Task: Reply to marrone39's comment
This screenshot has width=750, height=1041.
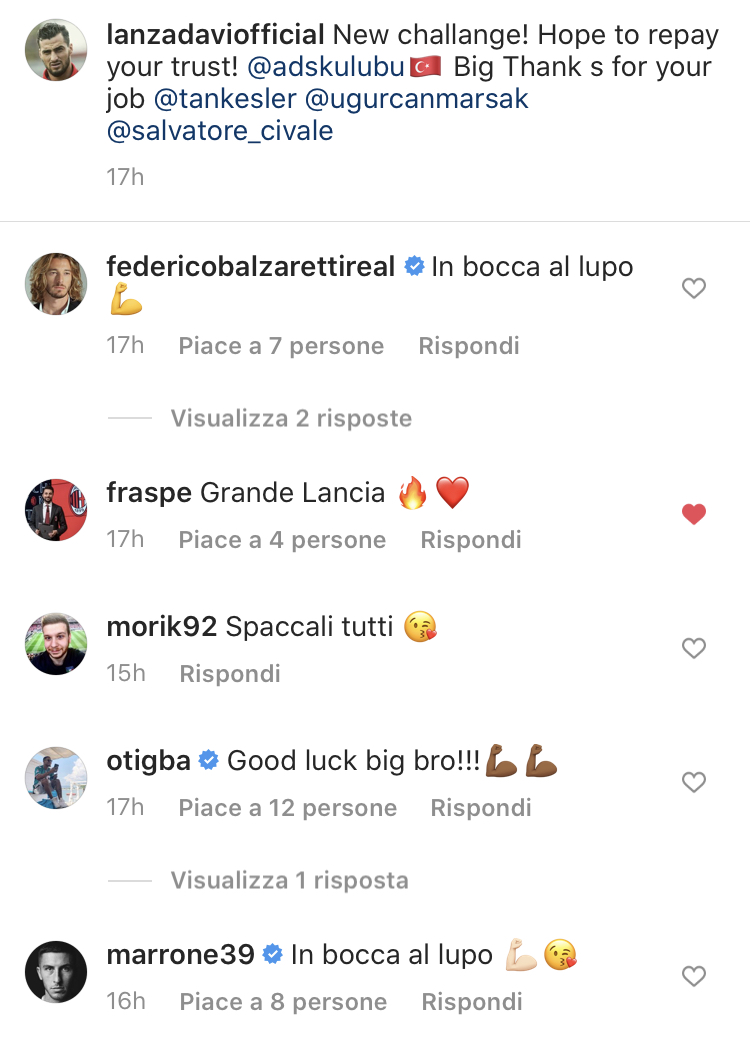Action: pyautogui.click(x=471, y=1002)
